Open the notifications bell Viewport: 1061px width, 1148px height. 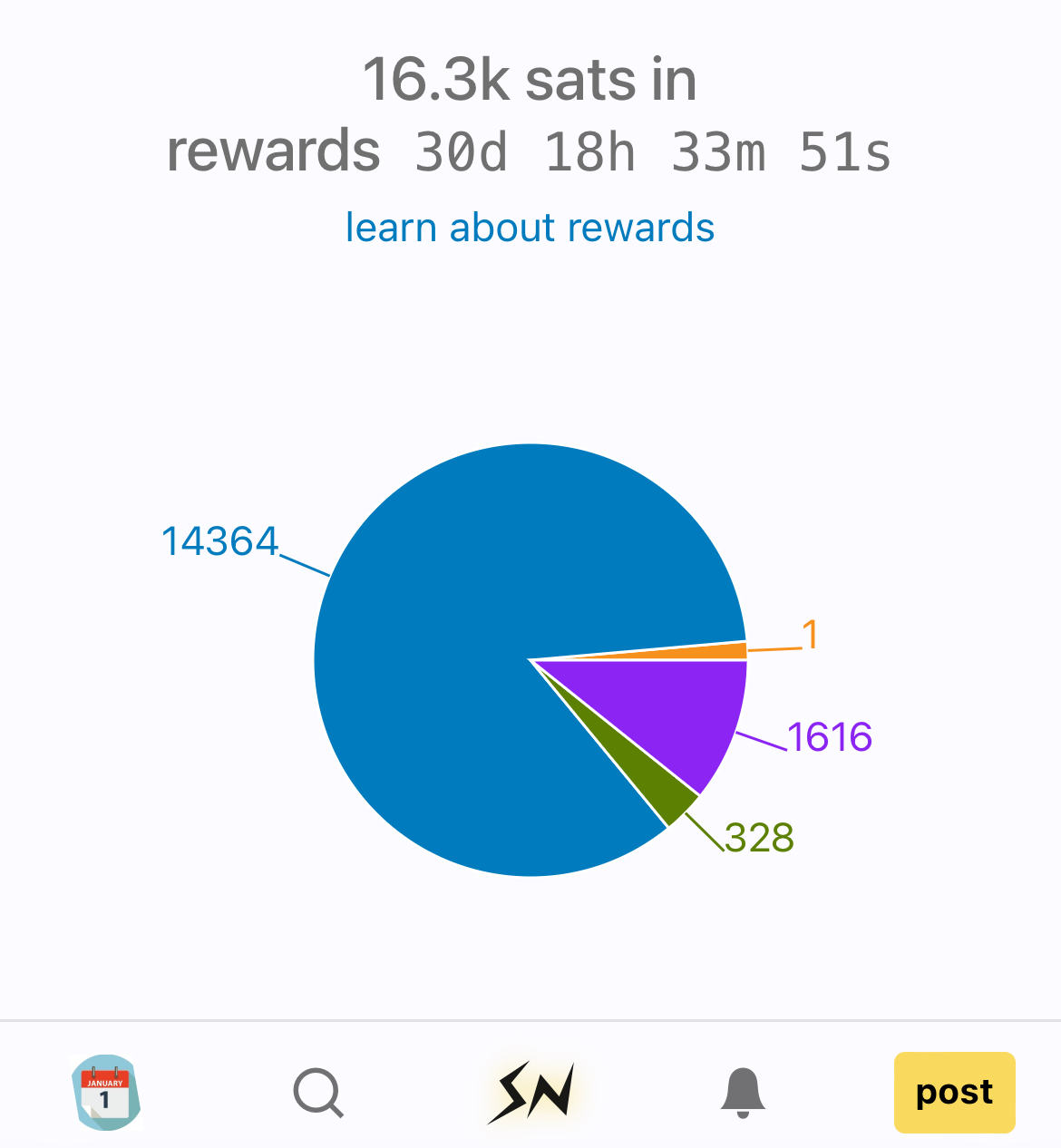[743, 1092]
